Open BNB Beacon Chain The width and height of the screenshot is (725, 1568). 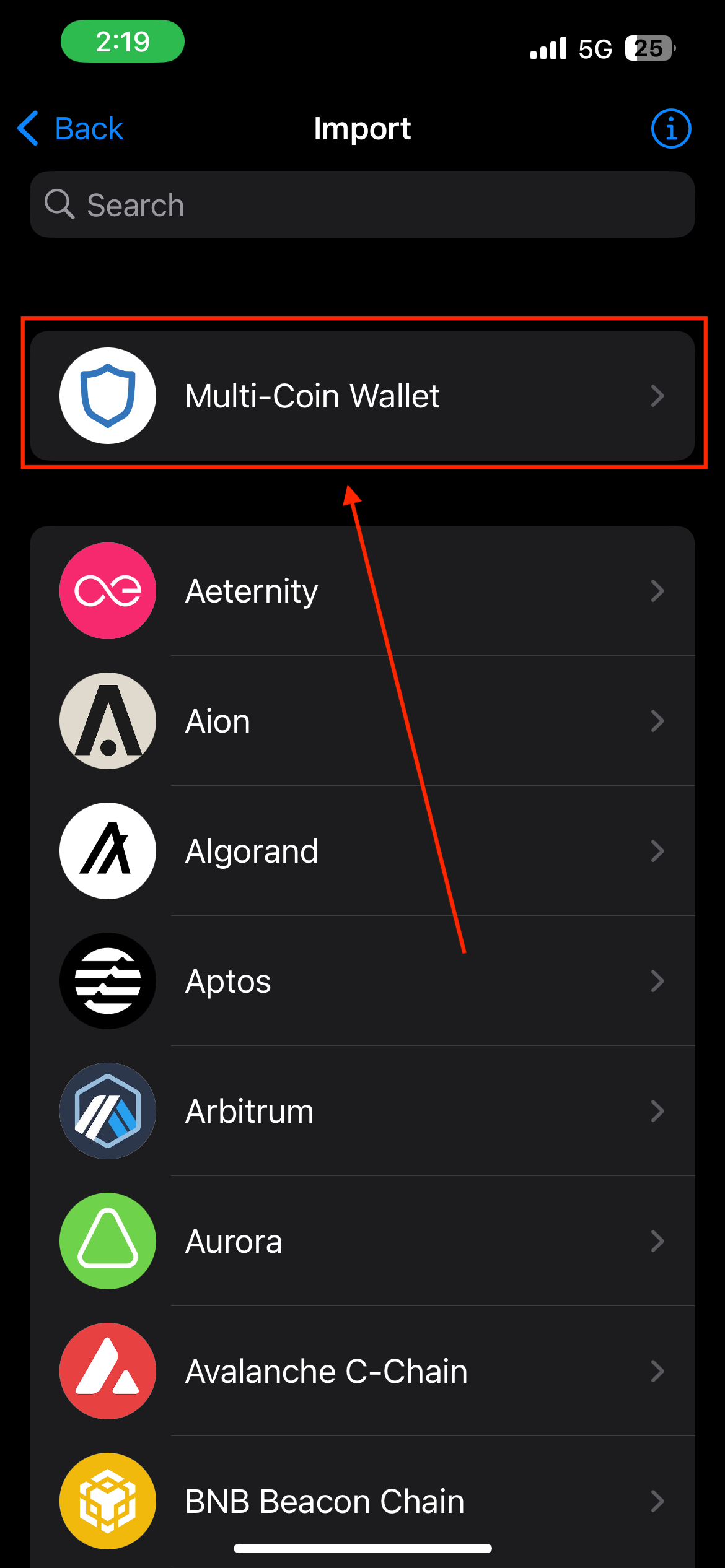point(362,1501)
